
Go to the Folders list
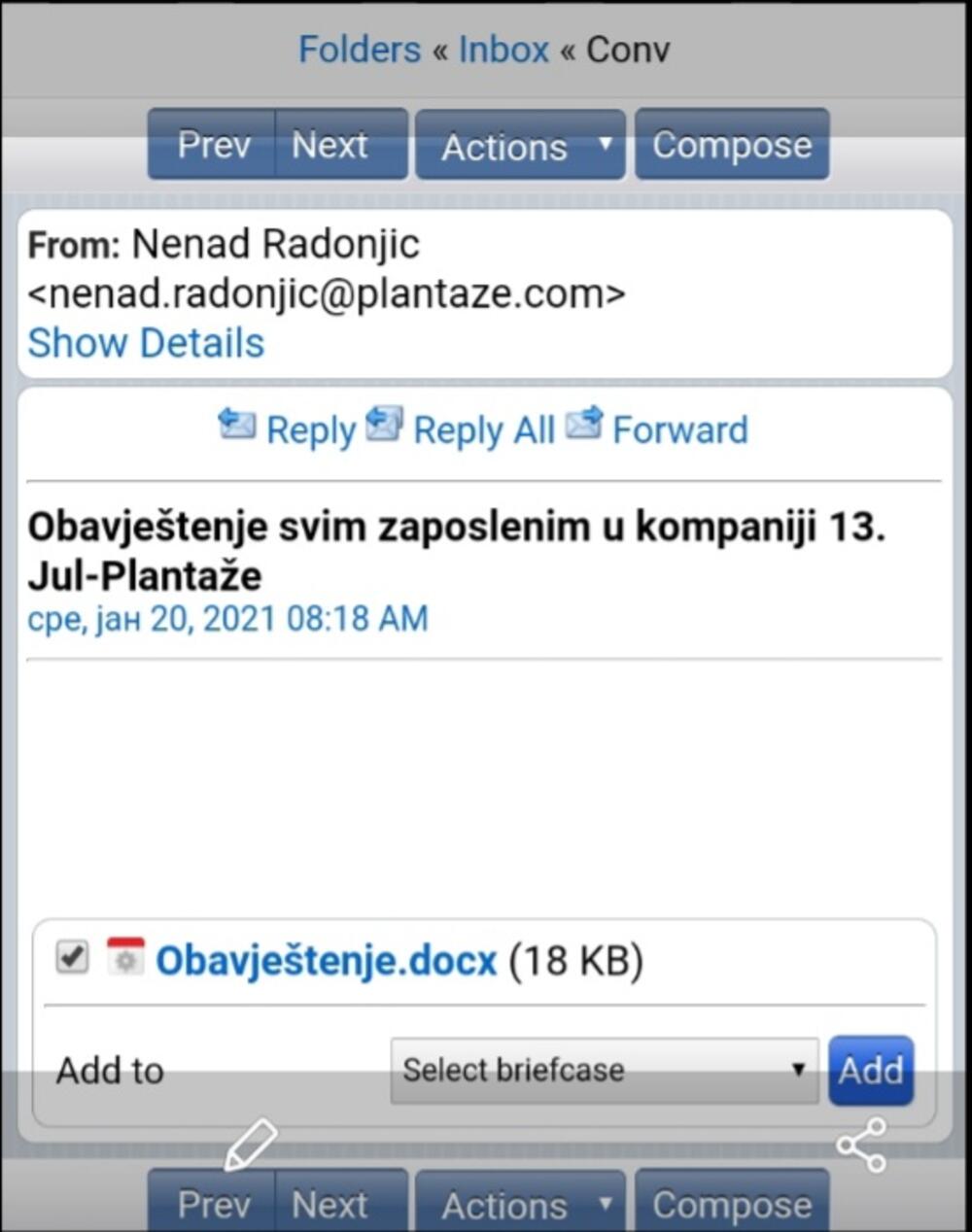coord(359,50)
